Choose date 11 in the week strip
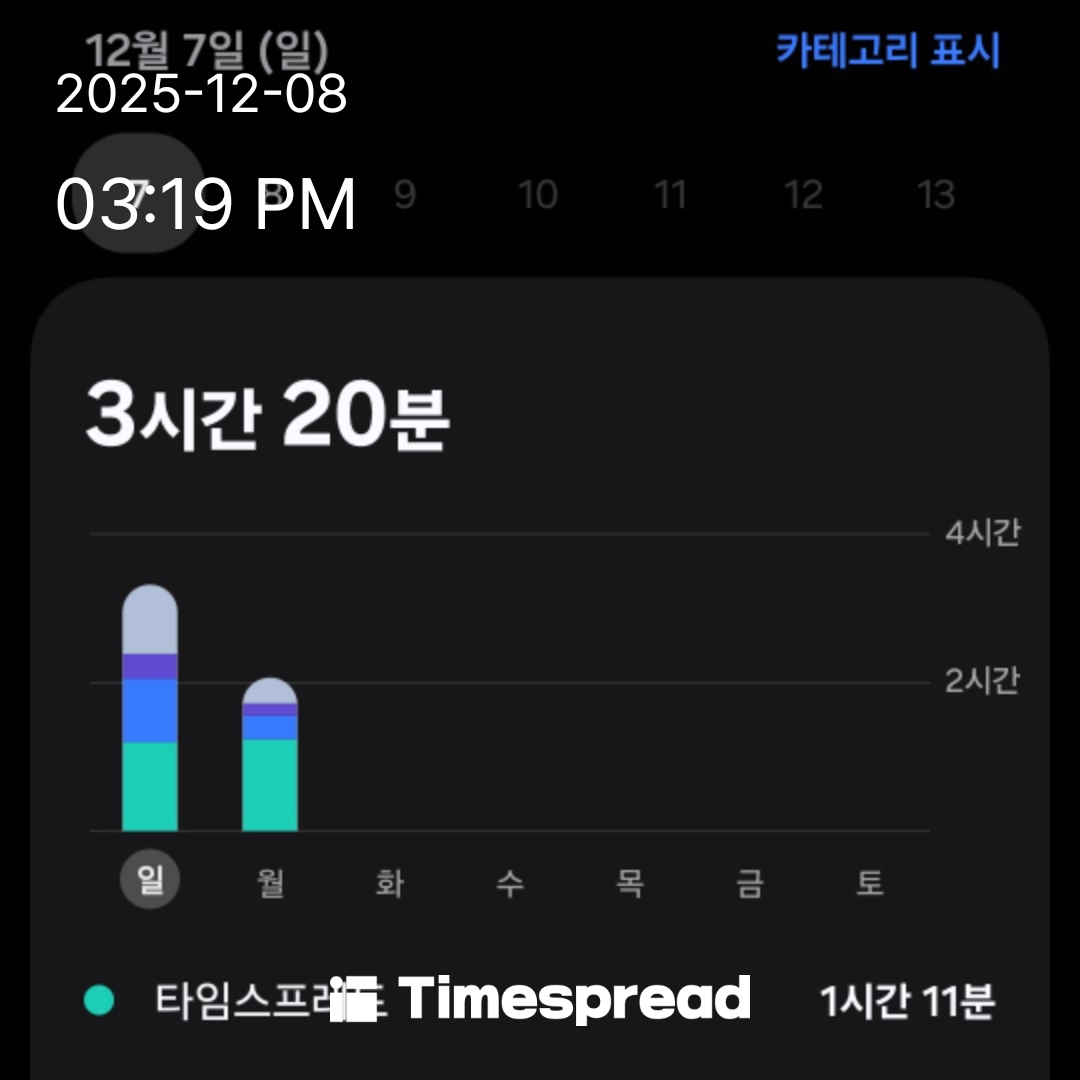The width and height of the screenshot is (1080, 1080). click(670, 195)
